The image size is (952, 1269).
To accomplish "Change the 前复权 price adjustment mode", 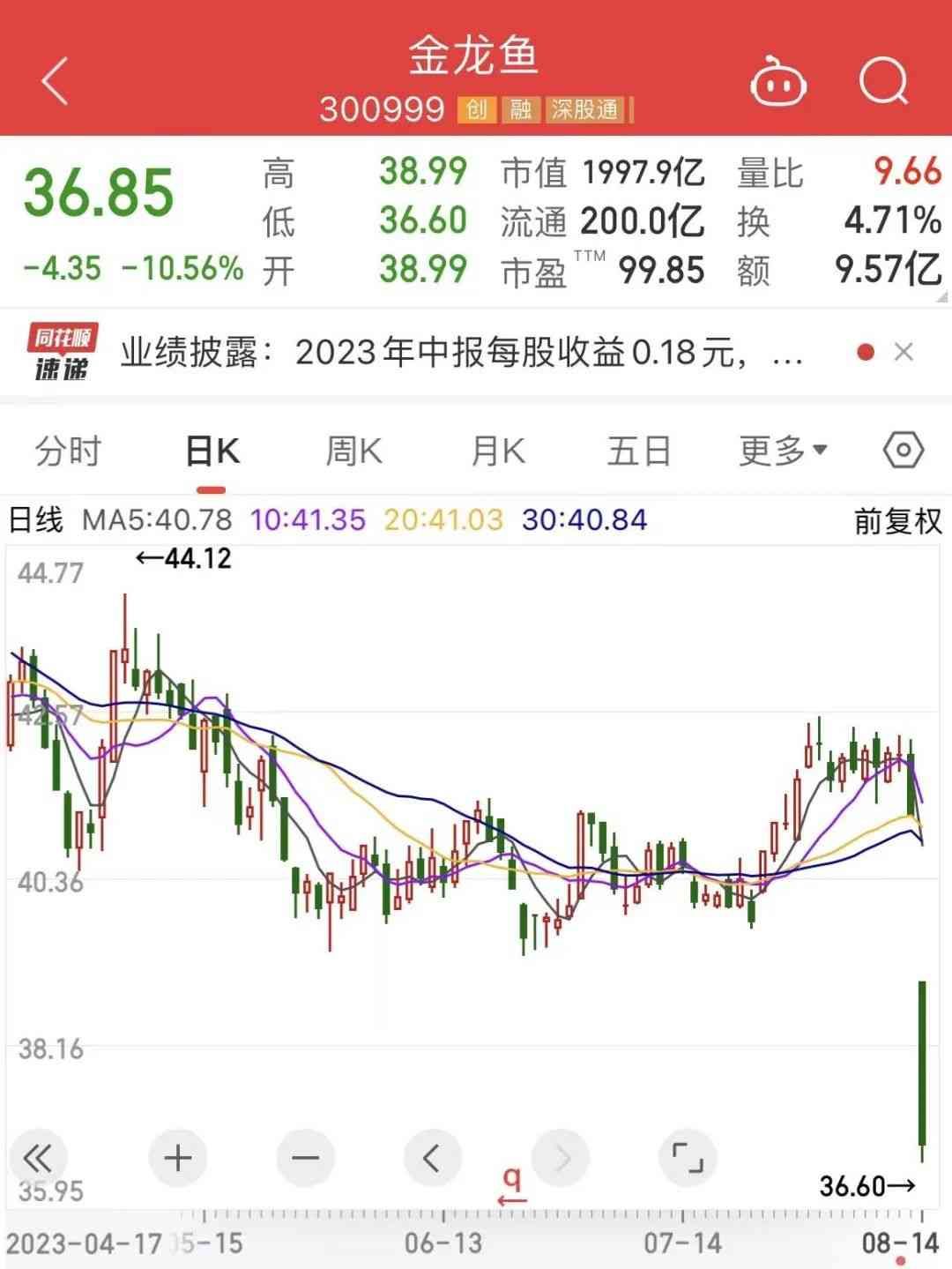I will pyautogui.click(x=897, y=521).
